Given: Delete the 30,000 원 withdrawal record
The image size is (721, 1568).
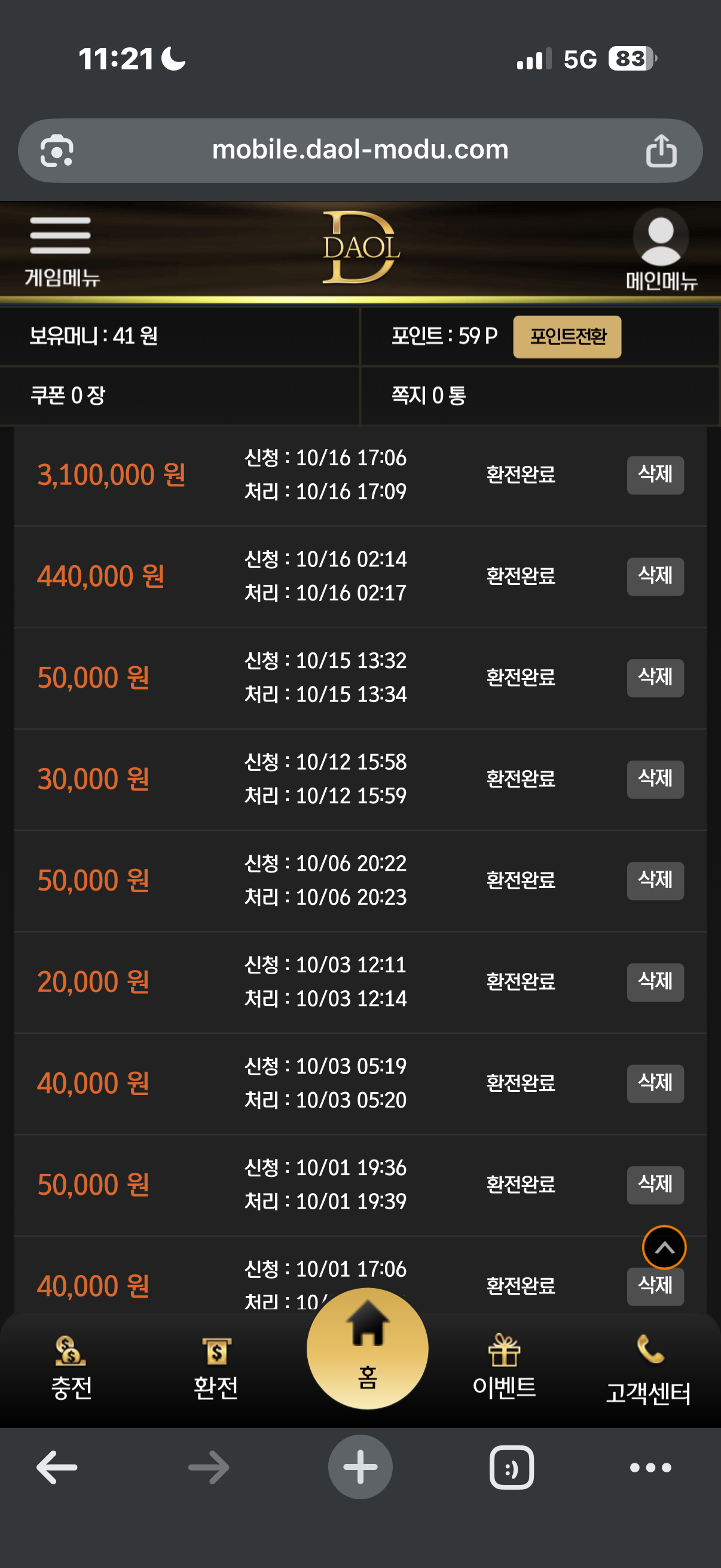Looking at the screenshot, I should tap(655, 779).
